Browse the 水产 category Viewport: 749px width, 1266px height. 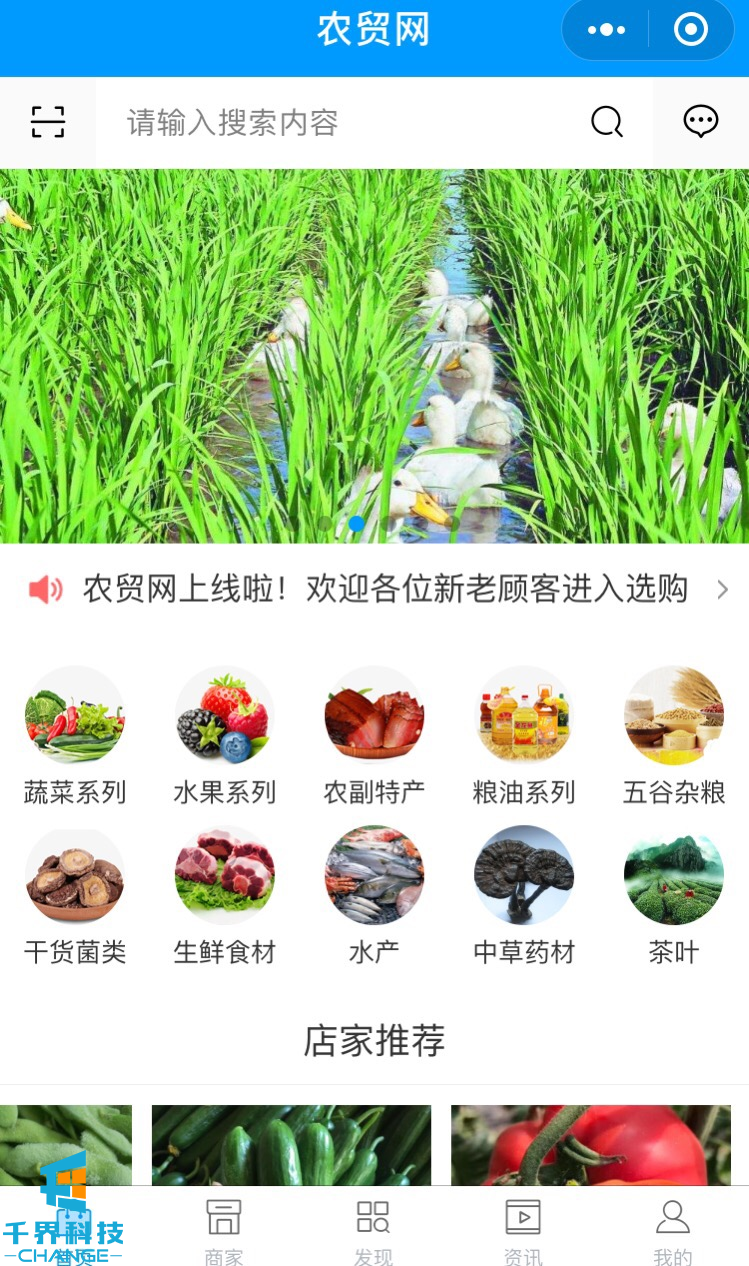[x=374, y=895]
